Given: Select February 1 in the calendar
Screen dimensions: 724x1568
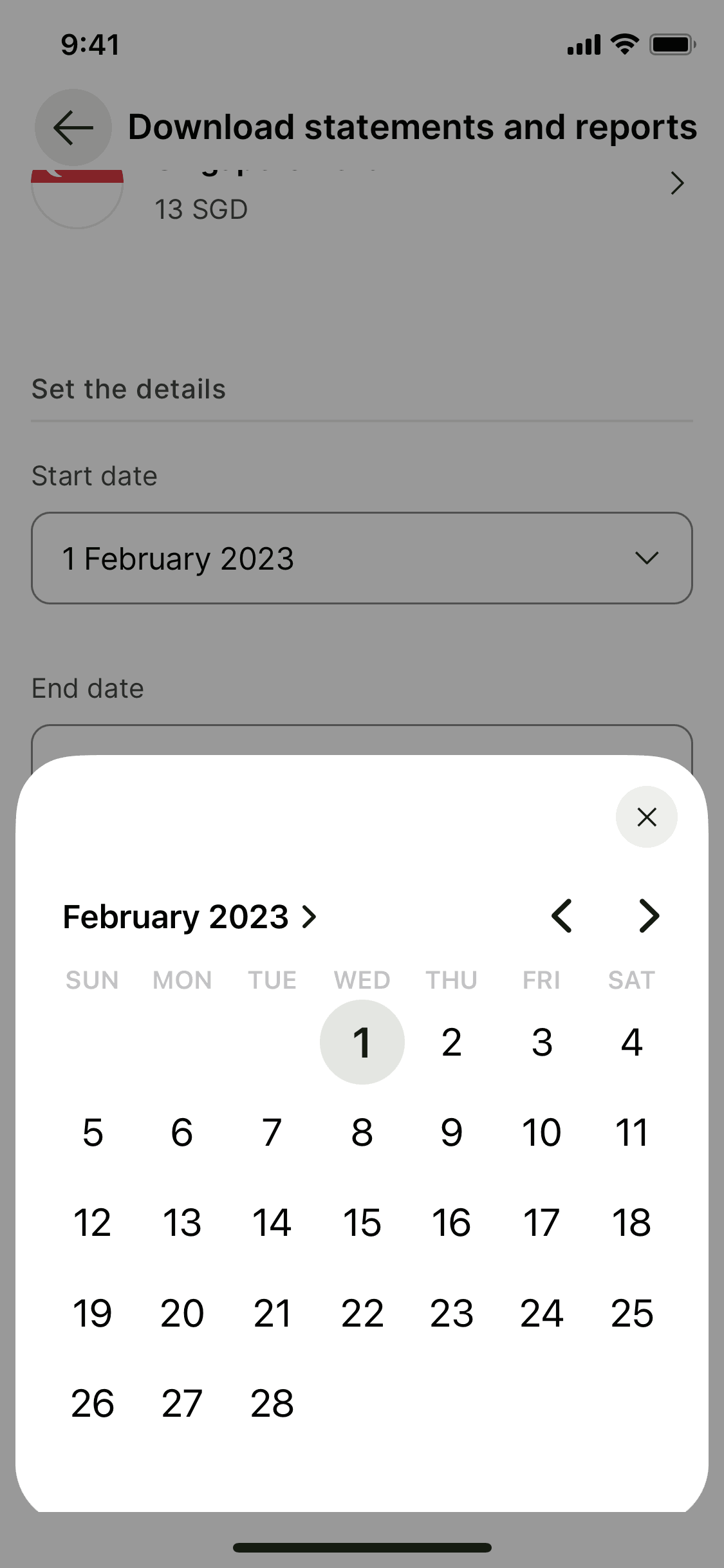Looking at the screenshot, I should click(362, 1042).
